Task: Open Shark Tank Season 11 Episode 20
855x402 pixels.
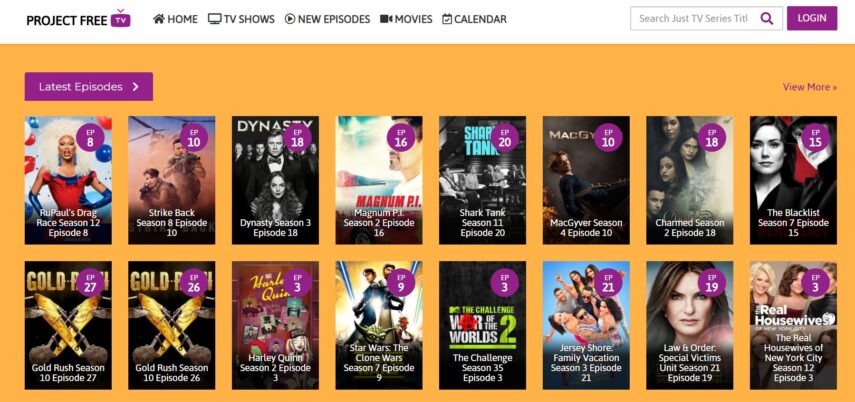Action: 482,180
